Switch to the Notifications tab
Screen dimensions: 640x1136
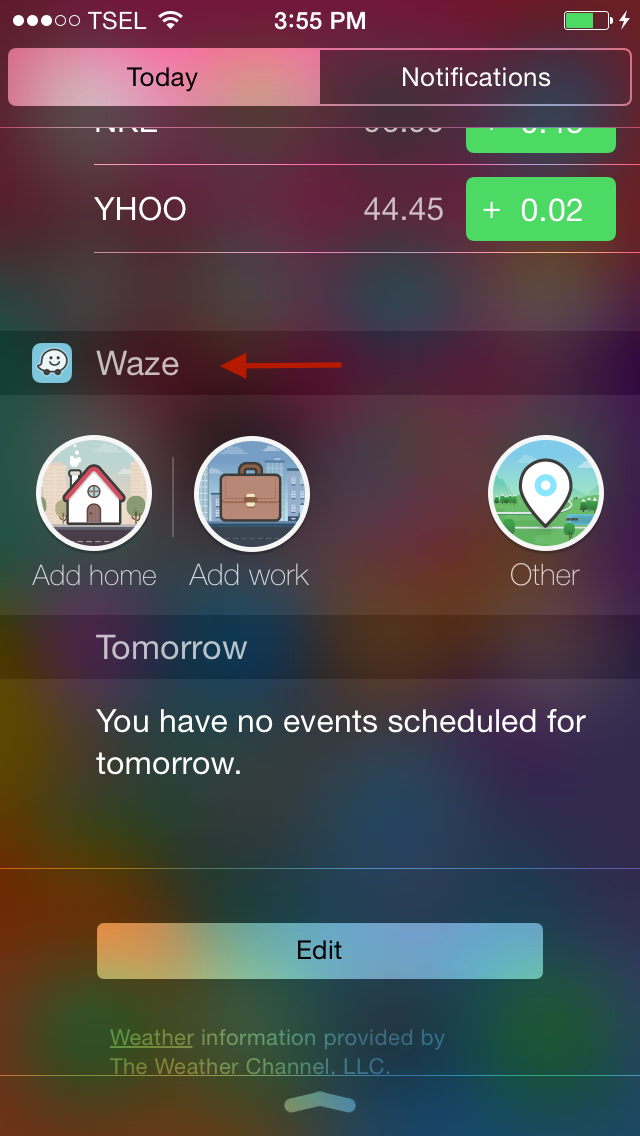[476, 78]
